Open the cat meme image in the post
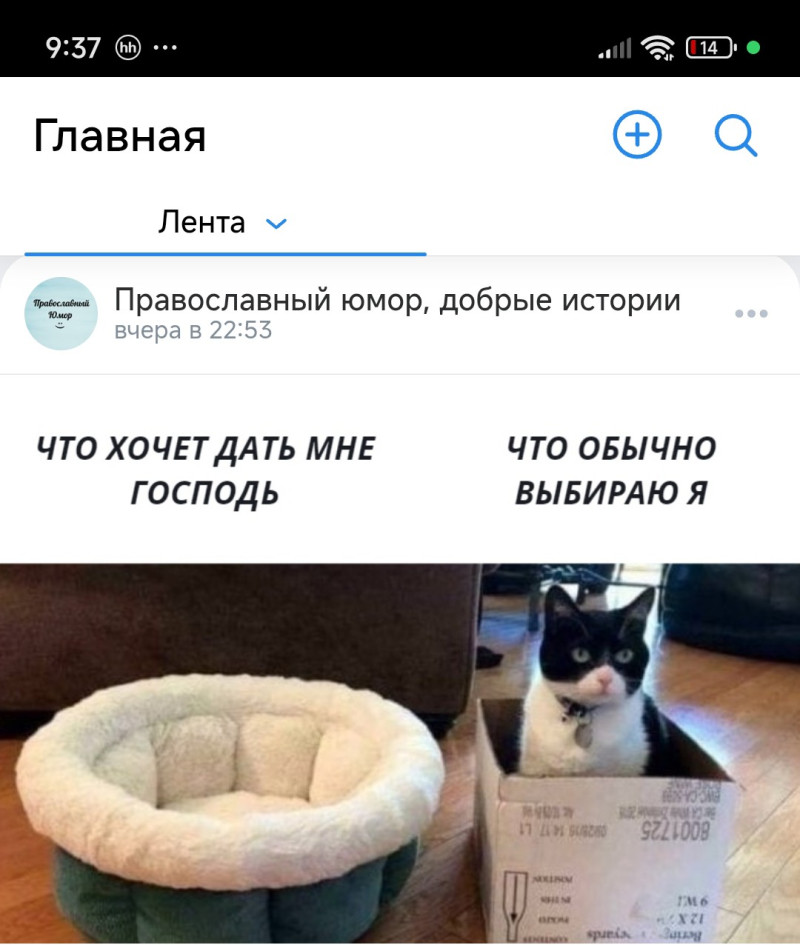The image size is (800, 945). point(400,700)
